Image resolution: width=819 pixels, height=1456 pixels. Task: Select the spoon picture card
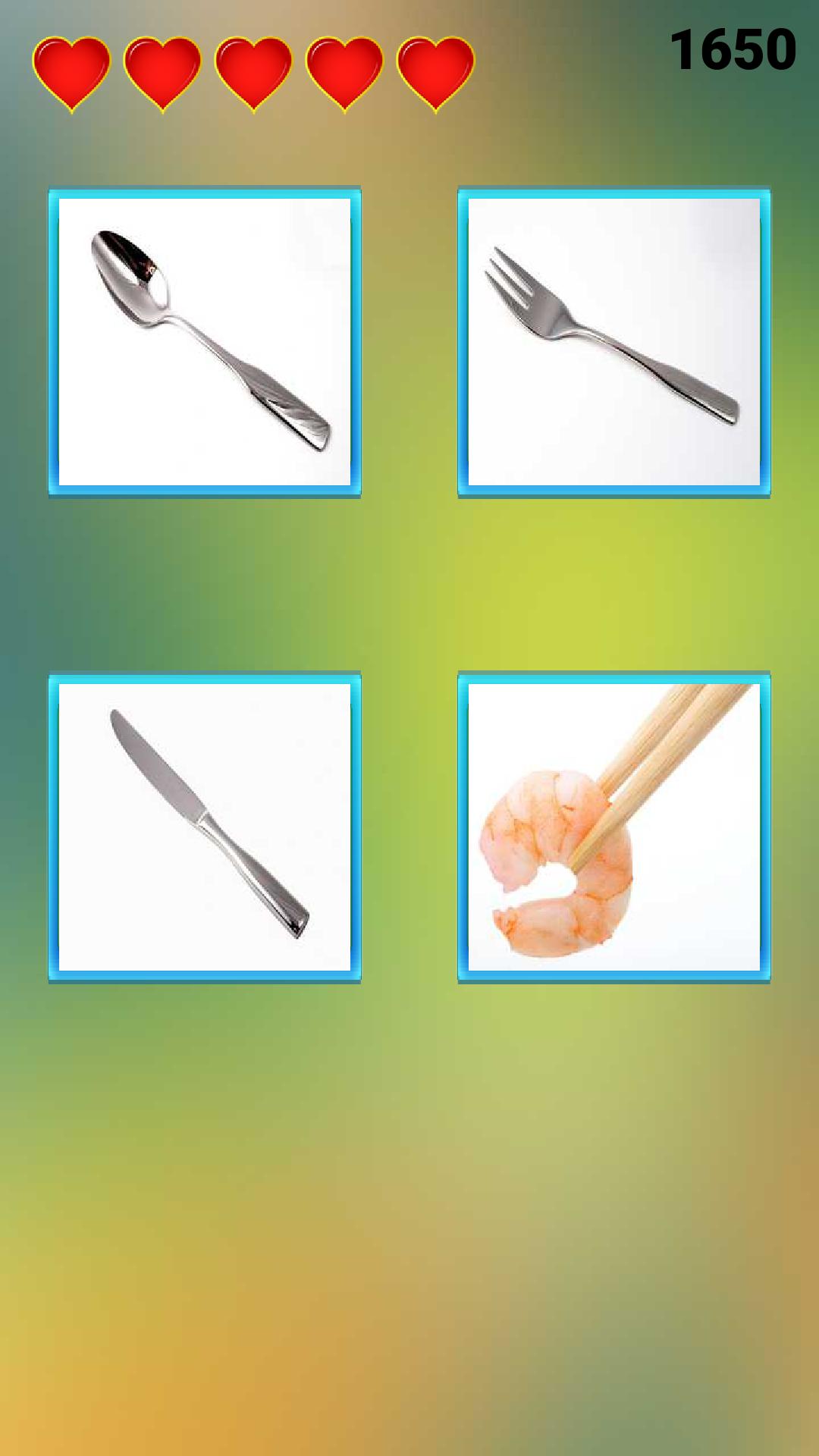point(205,342)
